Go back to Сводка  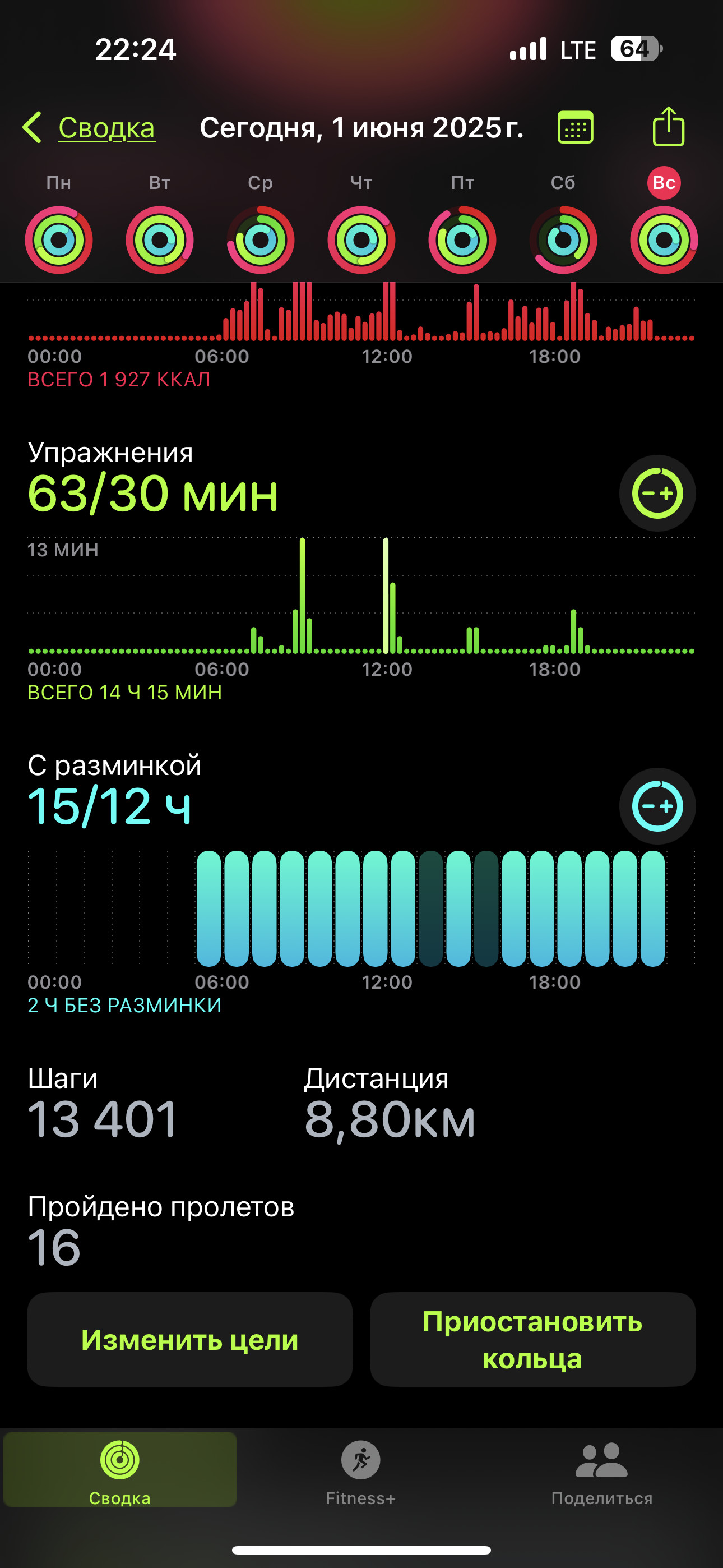point(89,128)
